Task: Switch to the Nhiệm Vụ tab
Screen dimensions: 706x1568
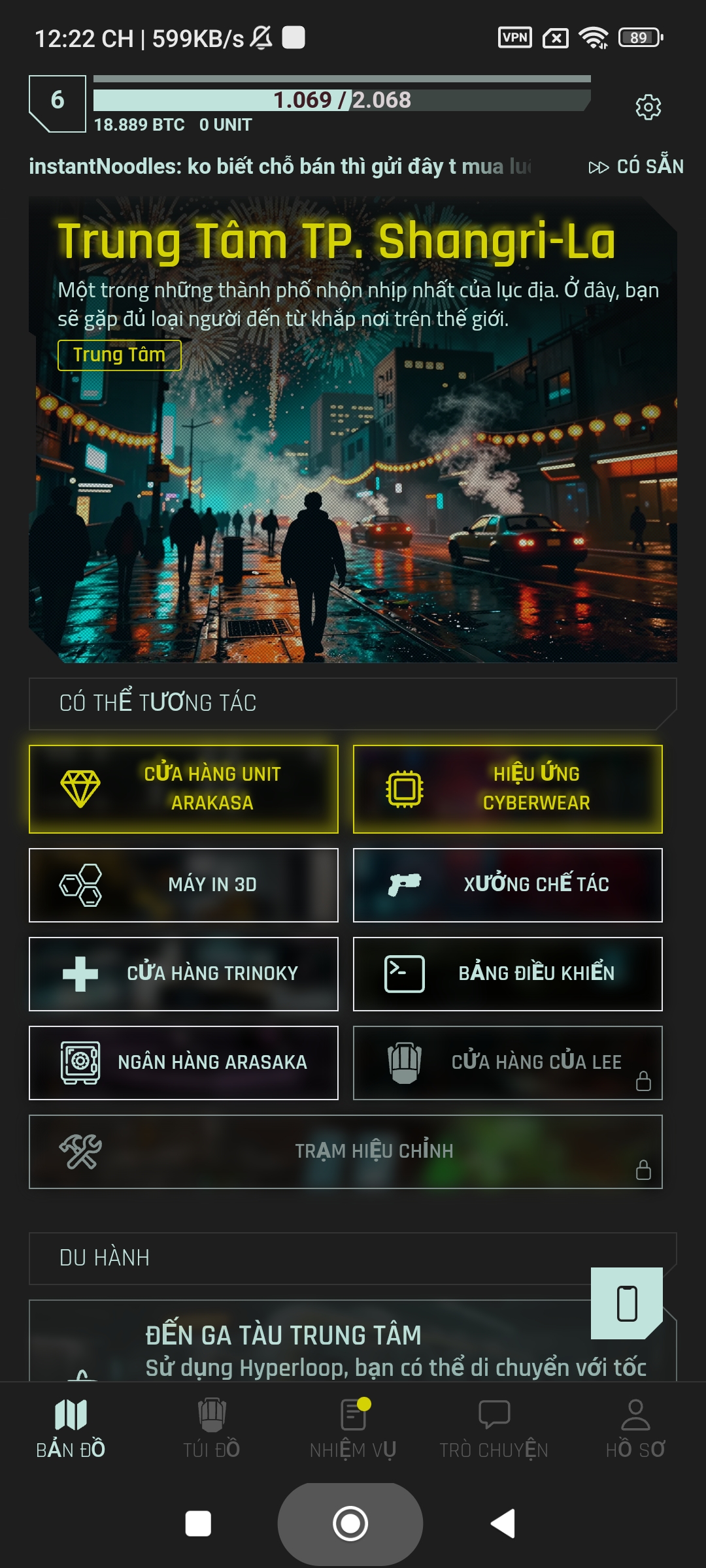Action: 353,1429
